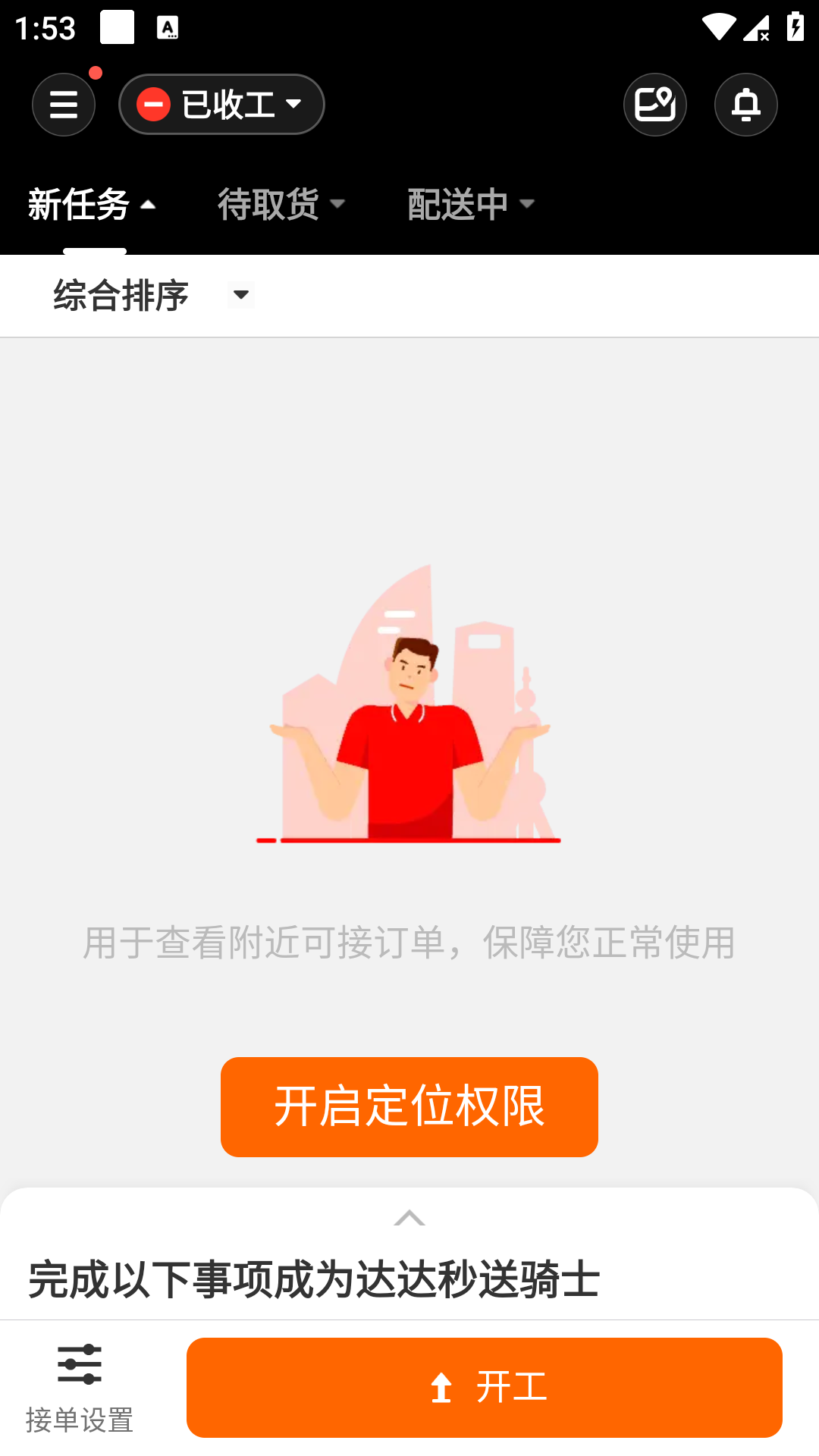Open the hamburger navigation menu
The height and width of the screenshot is (1456, 819).
(x=64, y=104)
